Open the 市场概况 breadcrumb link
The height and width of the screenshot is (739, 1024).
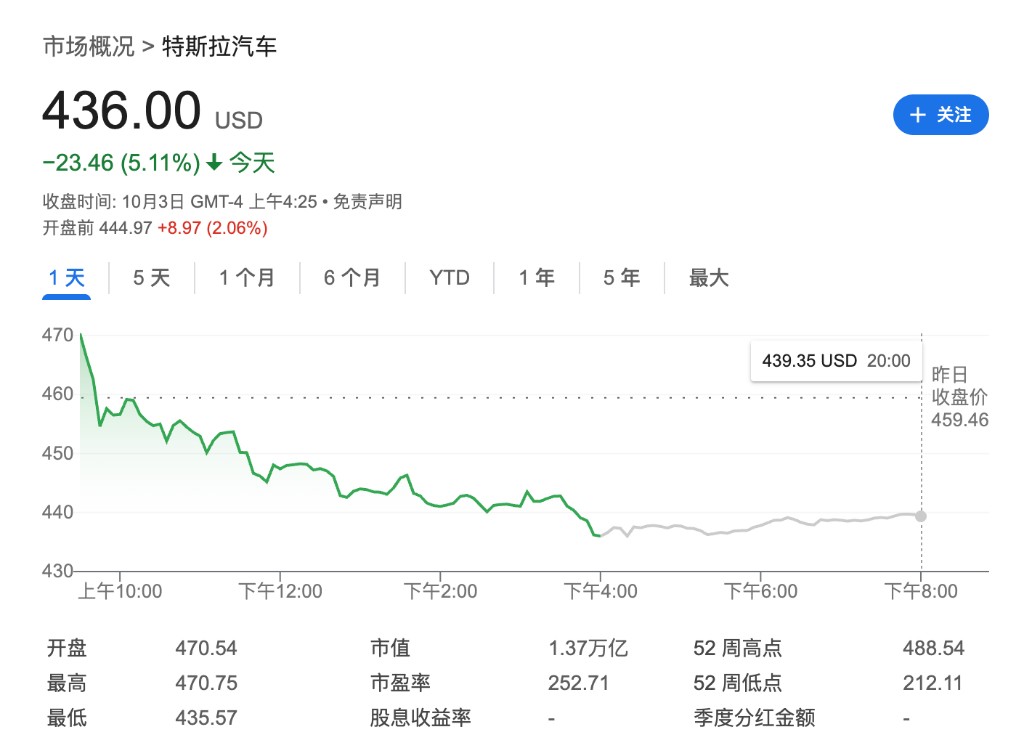click(x=88, y=46)
